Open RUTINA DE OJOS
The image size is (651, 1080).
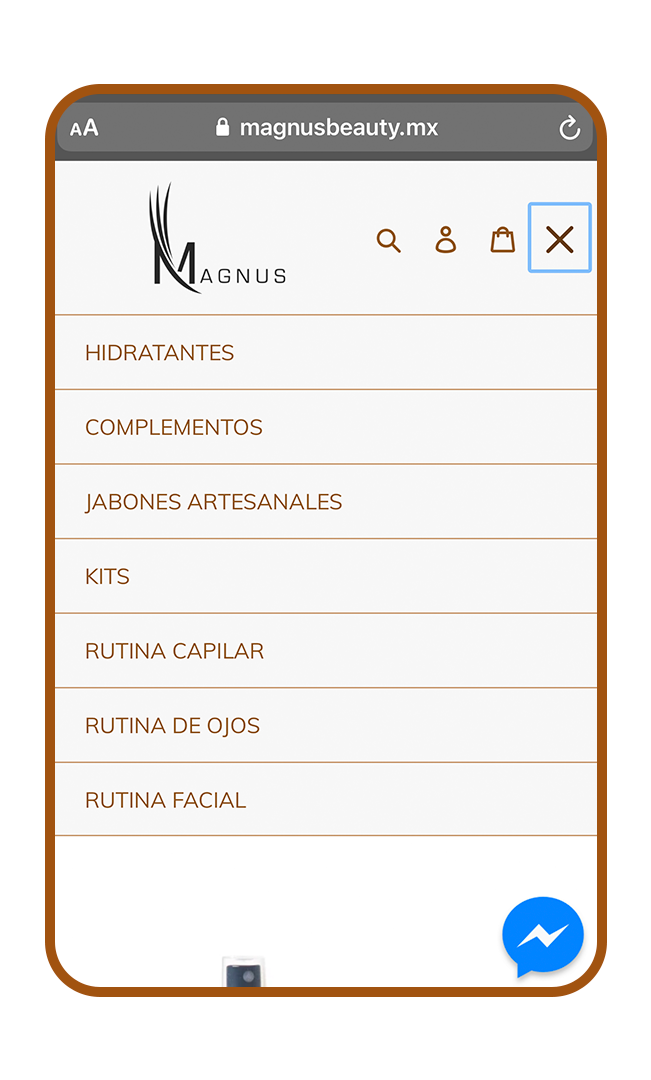[x=326, y=725]
